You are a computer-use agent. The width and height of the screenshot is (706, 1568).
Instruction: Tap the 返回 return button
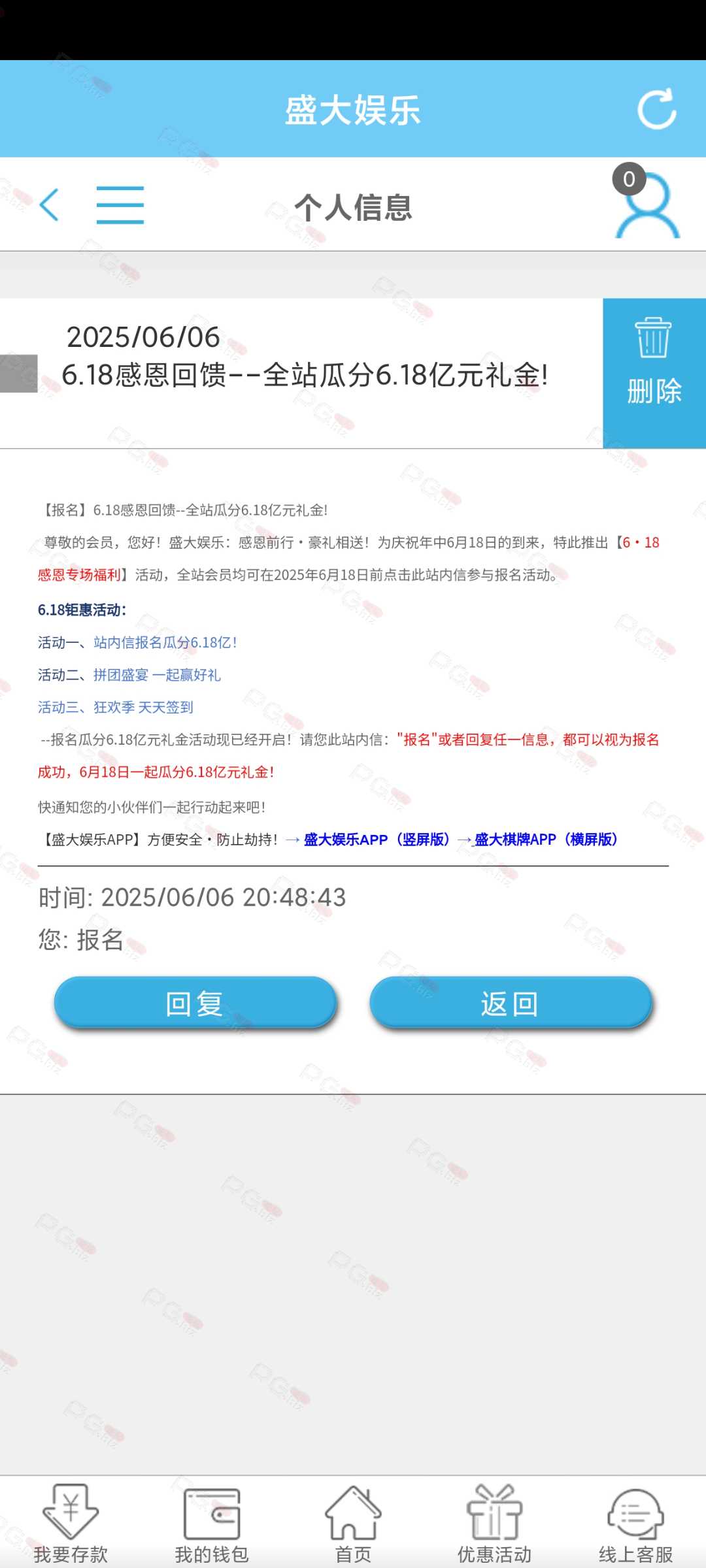pyautogui.click(x=511, y=1003)
